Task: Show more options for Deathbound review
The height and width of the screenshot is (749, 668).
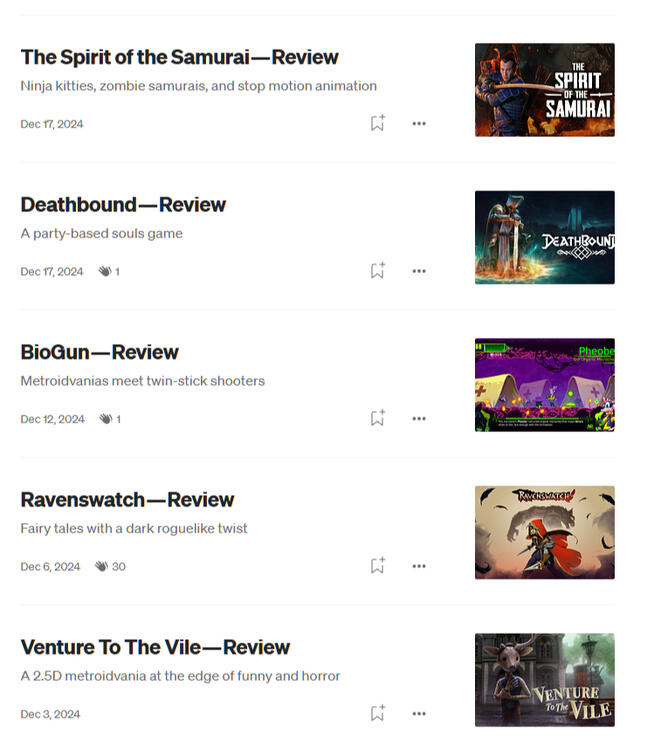Action: click(x=419, y=271)
